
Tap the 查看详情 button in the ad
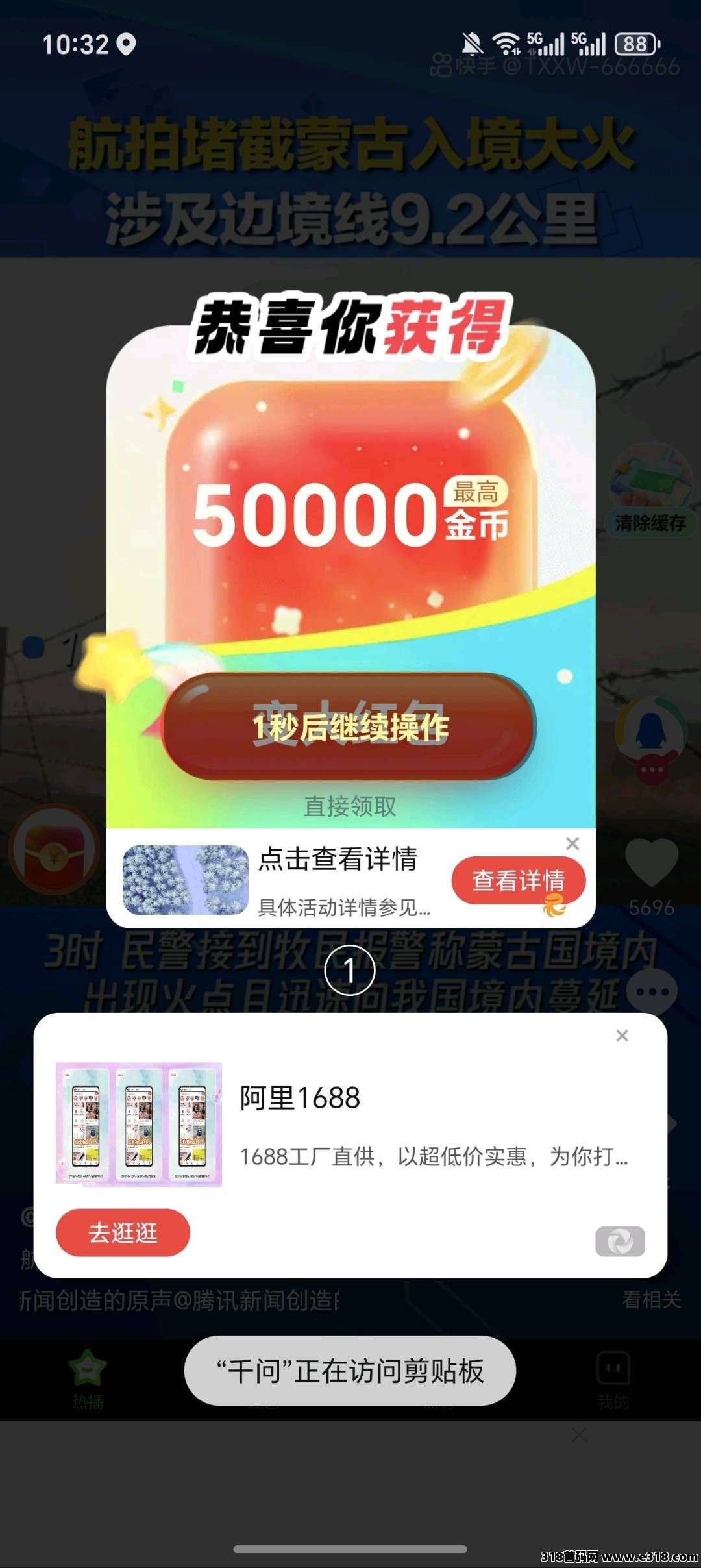518,880
